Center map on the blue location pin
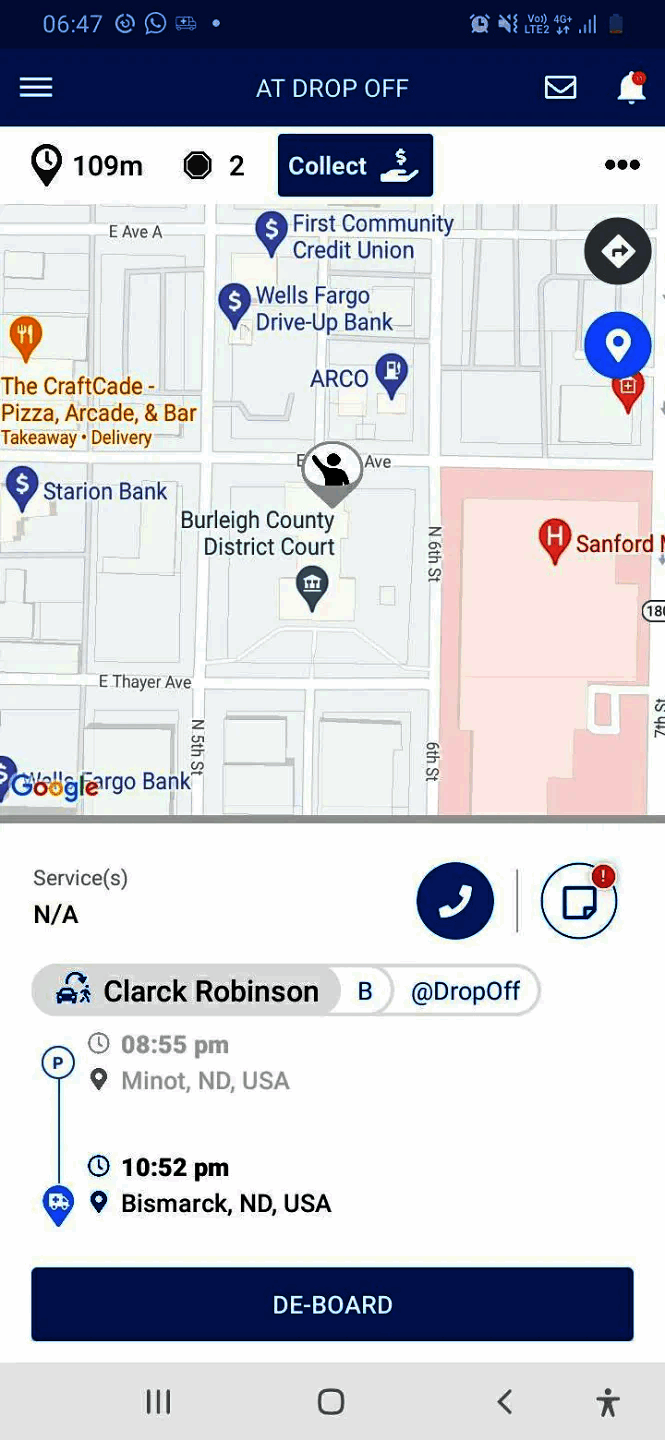The height and width of the screenshot is (1440, 665). point(617,345)
